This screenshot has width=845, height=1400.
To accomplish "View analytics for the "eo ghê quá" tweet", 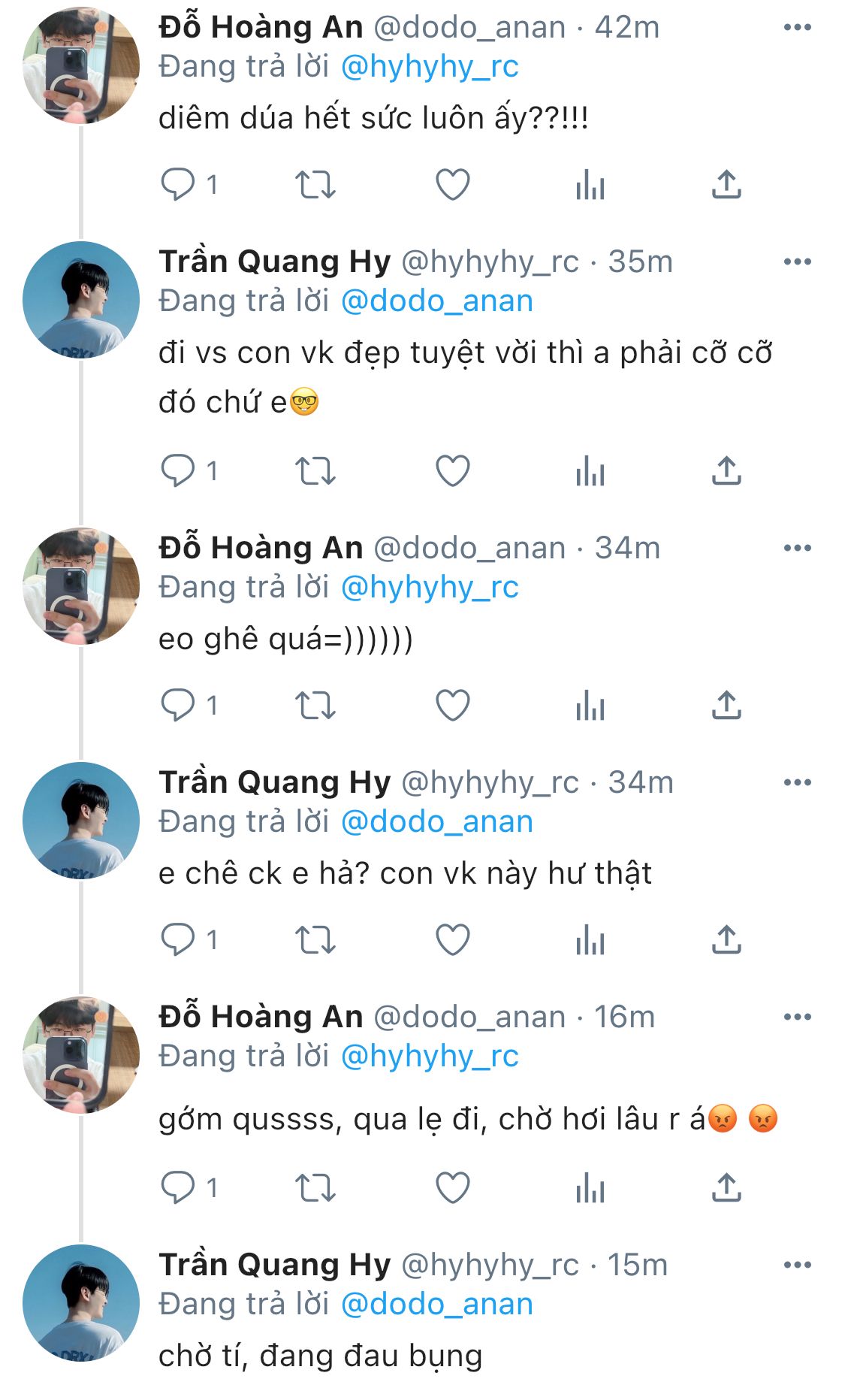I will (x=590, y=706).
